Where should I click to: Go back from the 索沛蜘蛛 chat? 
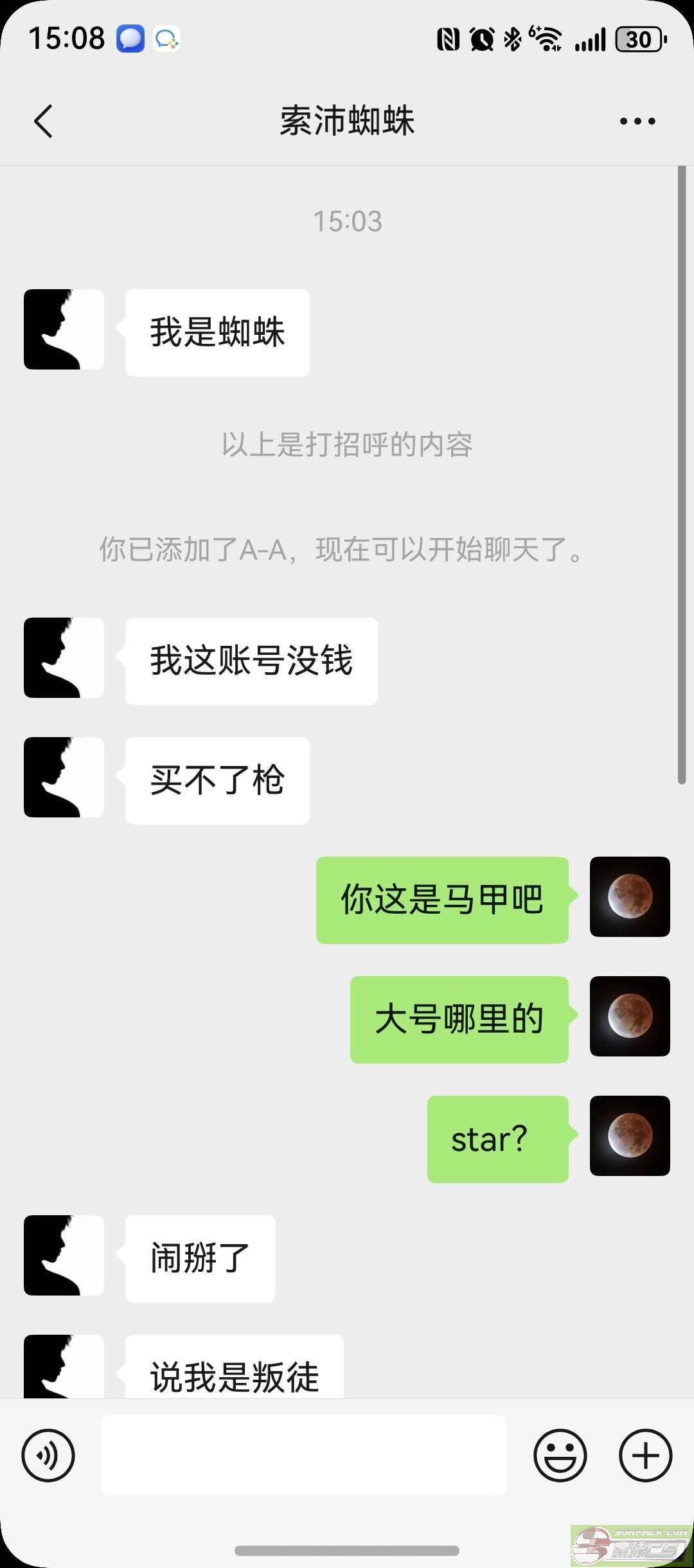click(x=44, y=121)
